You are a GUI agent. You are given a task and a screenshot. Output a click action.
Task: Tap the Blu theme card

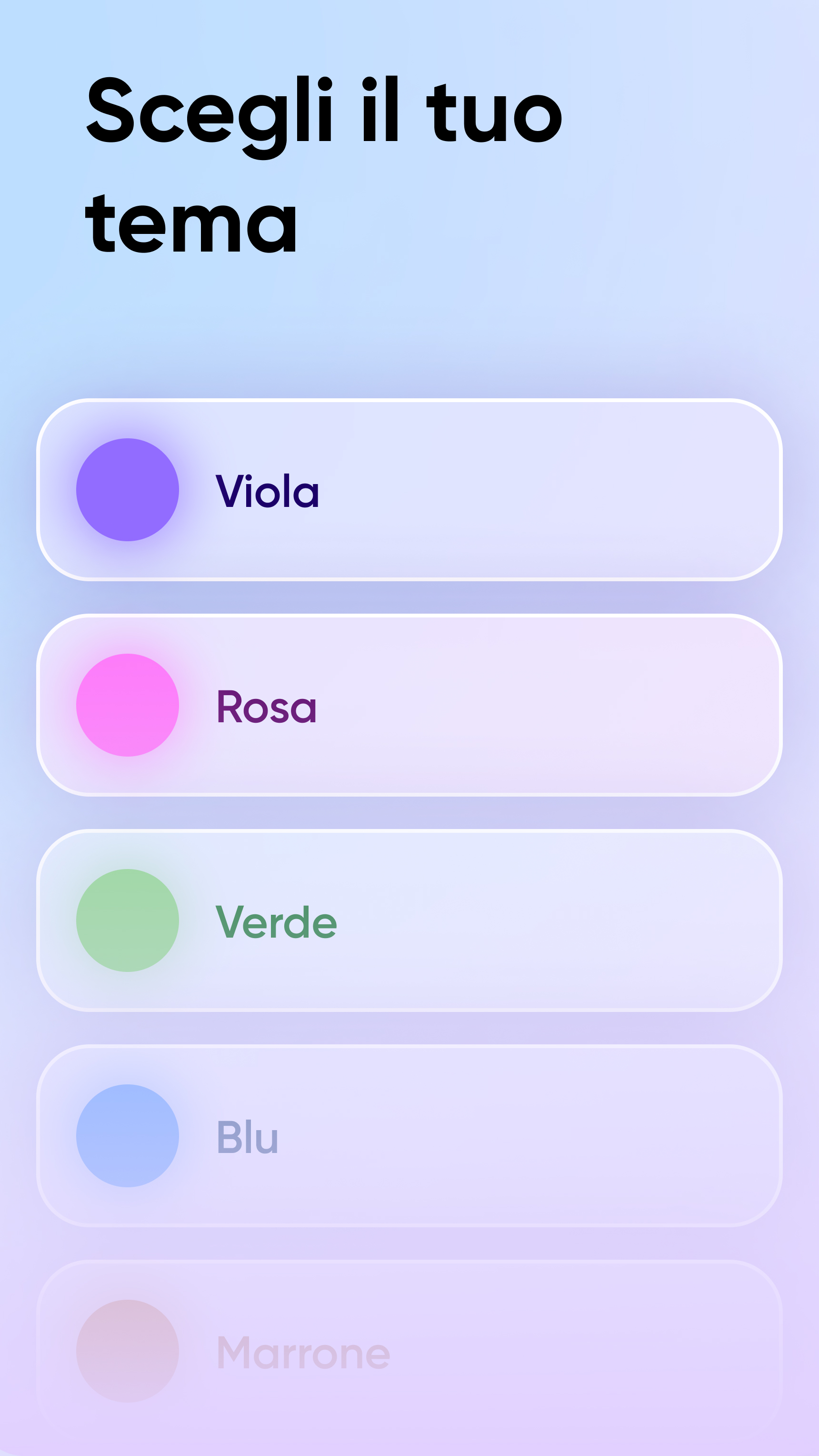[x=409, y=1136]
